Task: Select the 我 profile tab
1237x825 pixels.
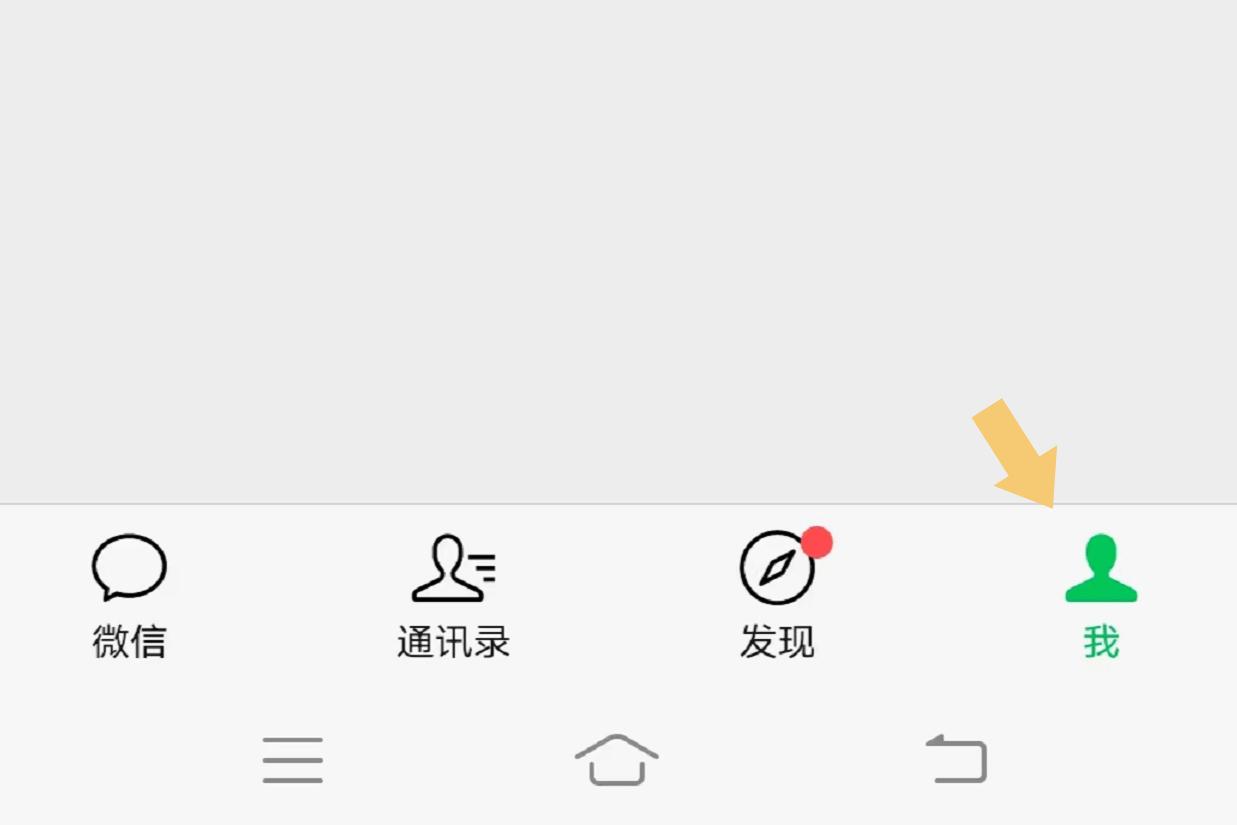Action: point(1100,595)
